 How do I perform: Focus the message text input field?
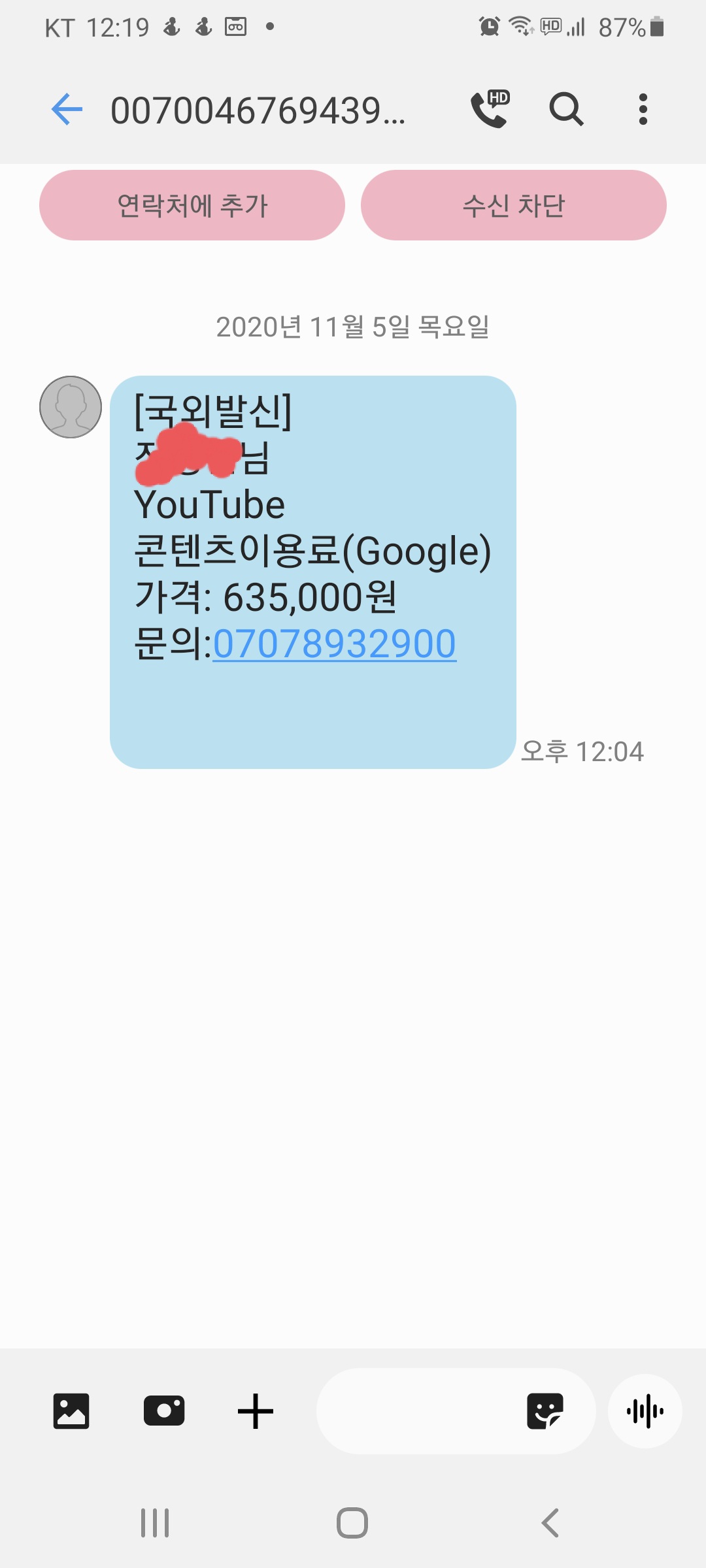click(418, 1411)
